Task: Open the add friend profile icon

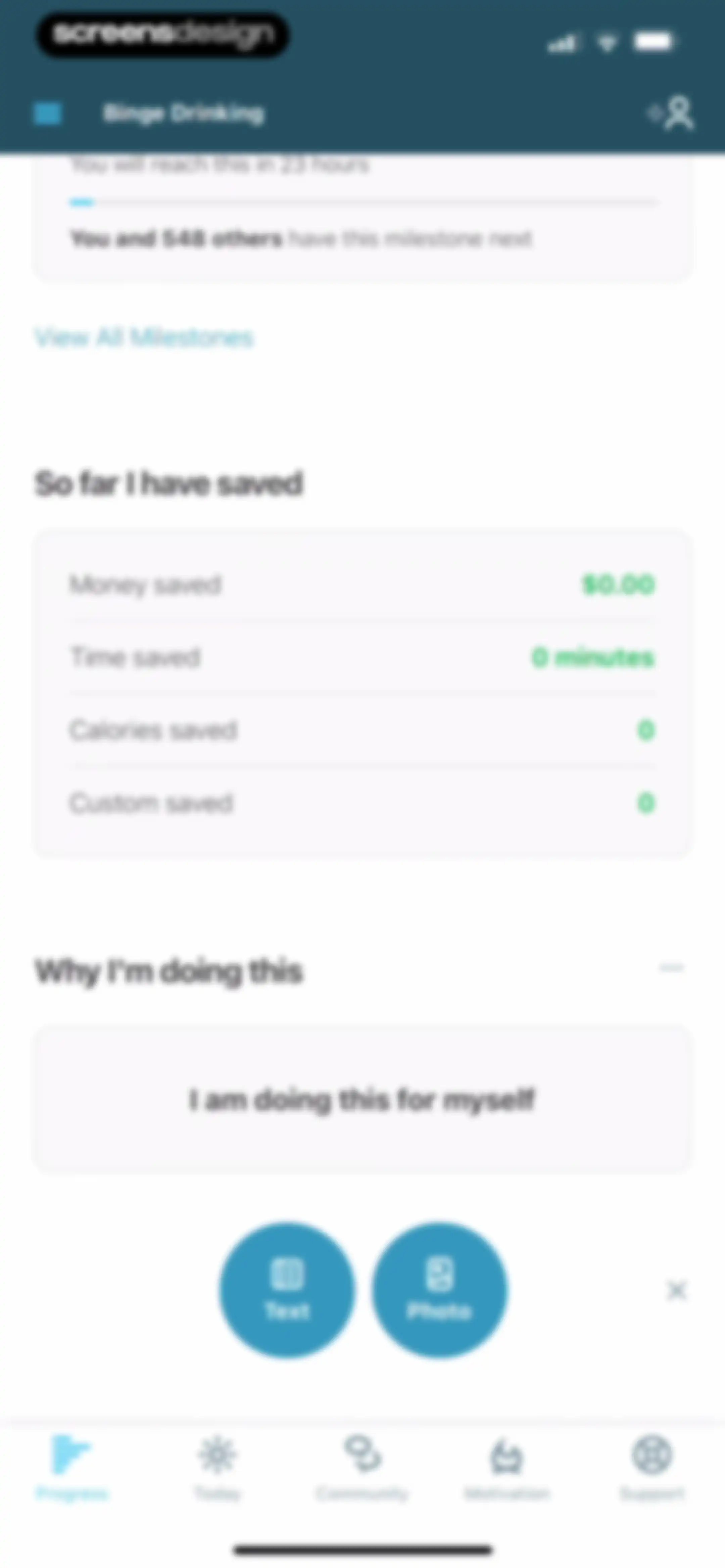Action: pyautogui.click(x=671, y=113)
